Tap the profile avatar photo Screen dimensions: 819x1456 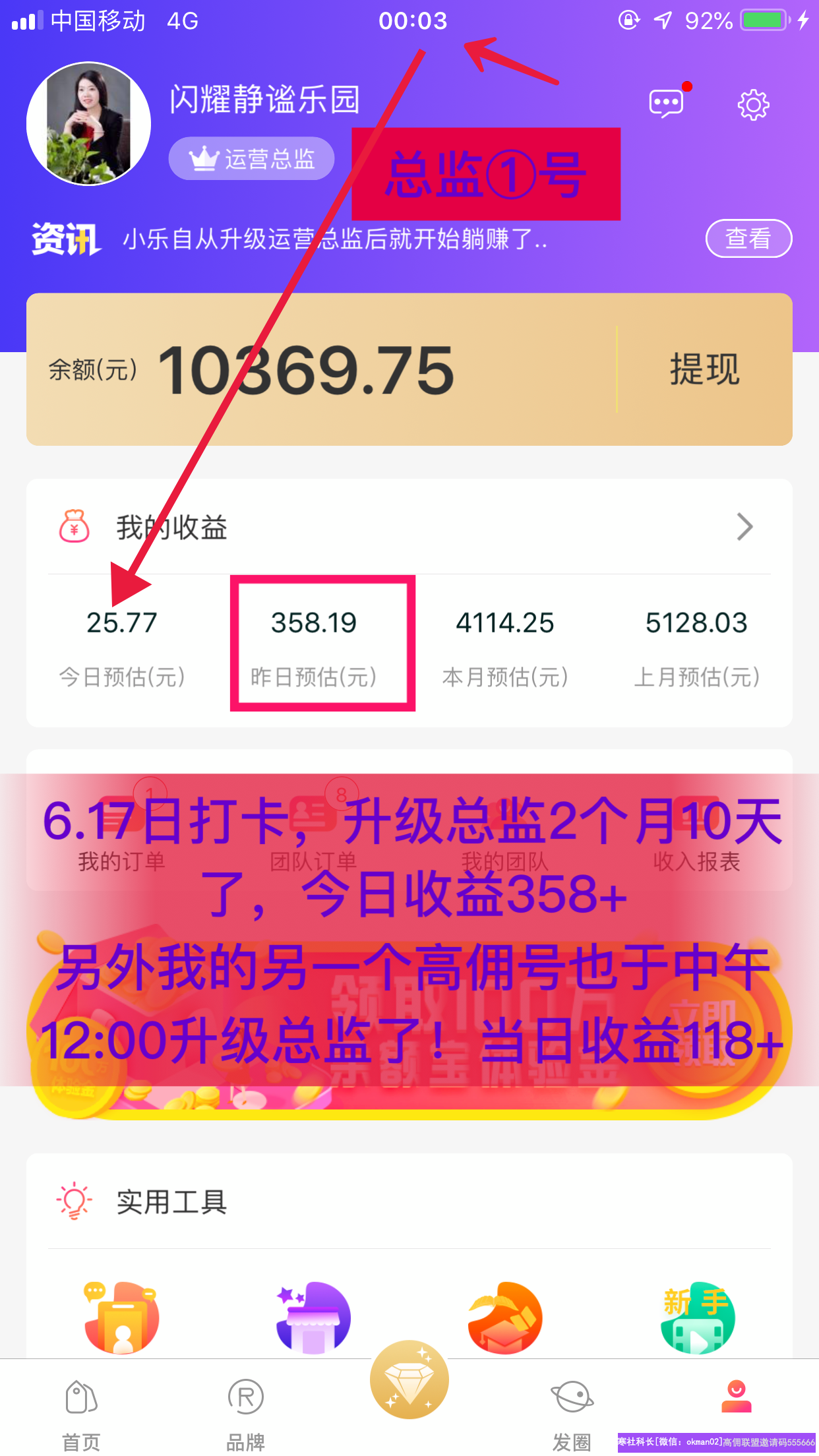pyautogui.click(x=88, y=124)
